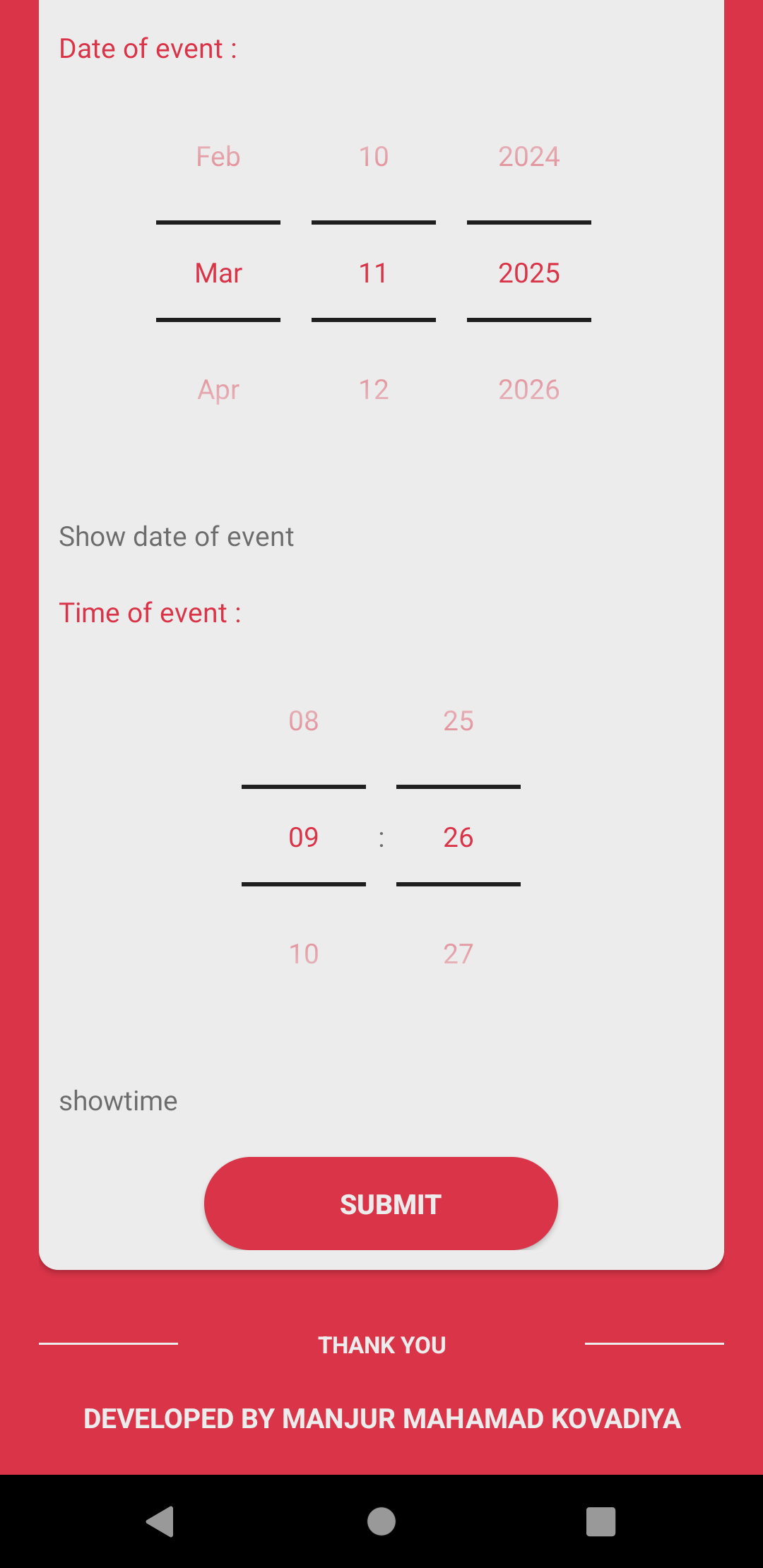Pick hour 10 in the time picker
The image size is (763, 1568).
(303, 953)
